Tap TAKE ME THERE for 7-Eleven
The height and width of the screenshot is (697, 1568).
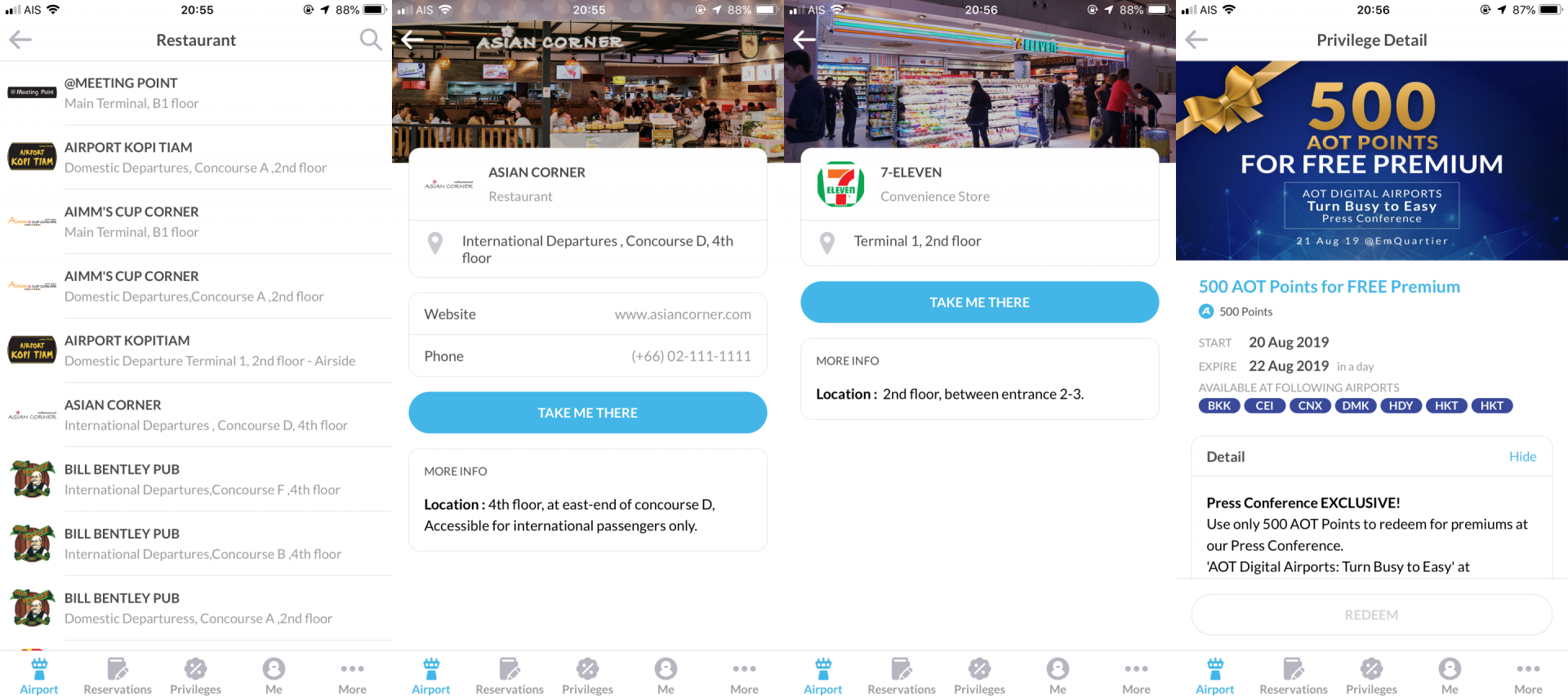(x=979, y=302)
